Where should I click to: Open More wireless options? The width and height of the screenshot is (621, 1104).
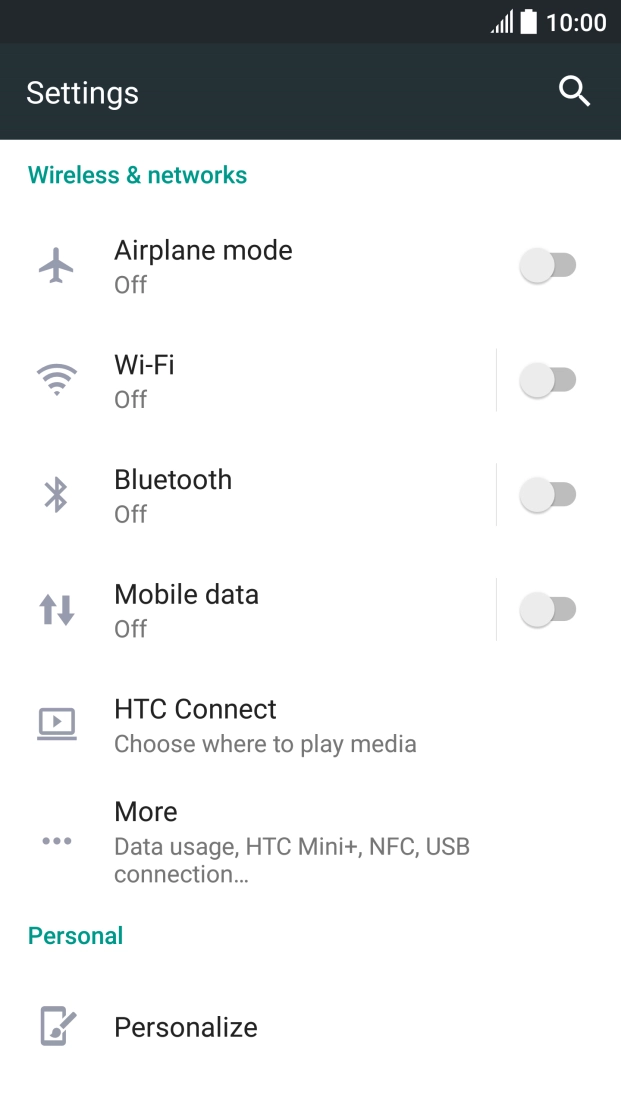coord(290,842)
